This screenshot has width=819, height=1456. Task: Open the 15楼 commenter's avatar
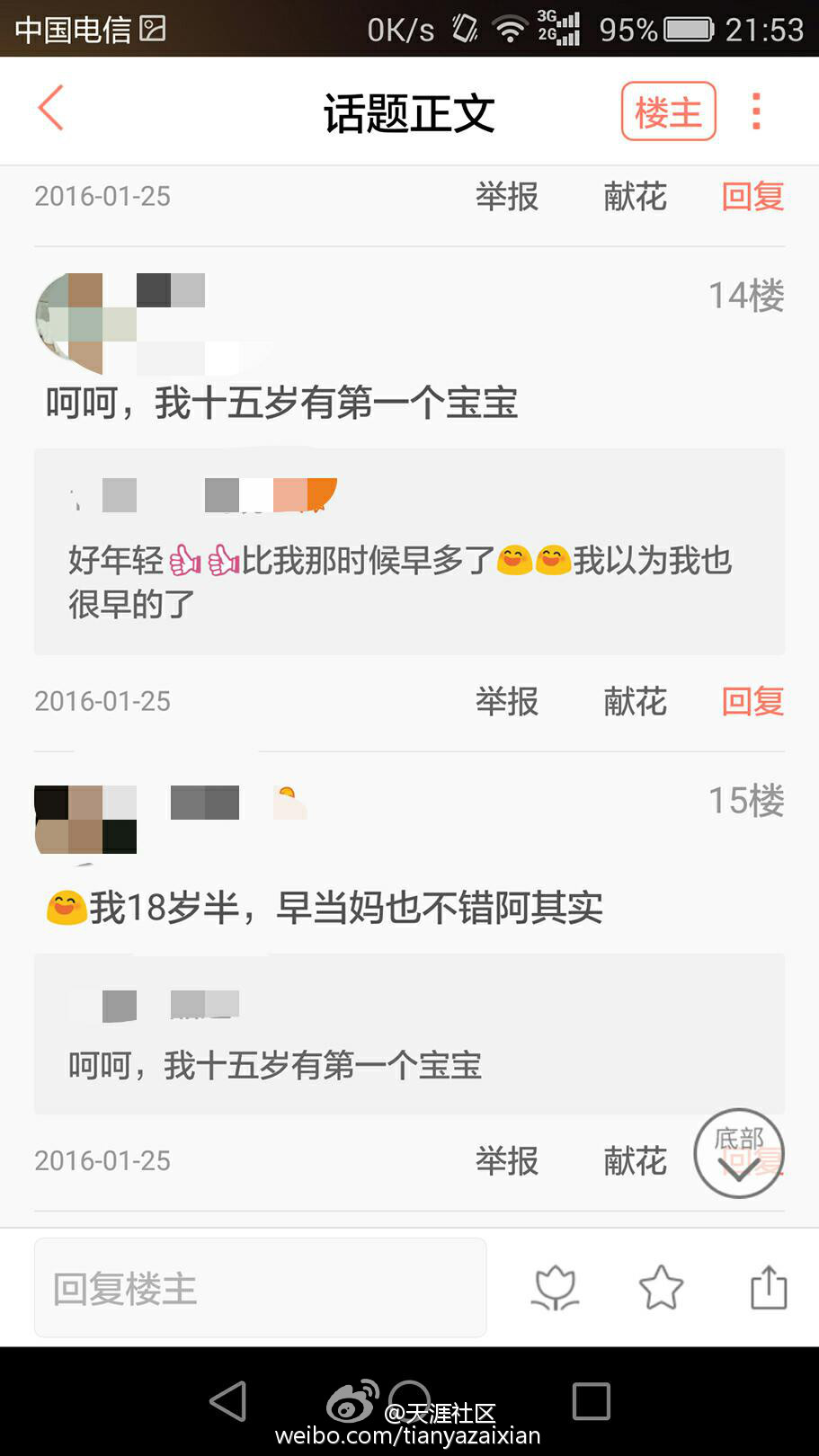tap(85, 819)
